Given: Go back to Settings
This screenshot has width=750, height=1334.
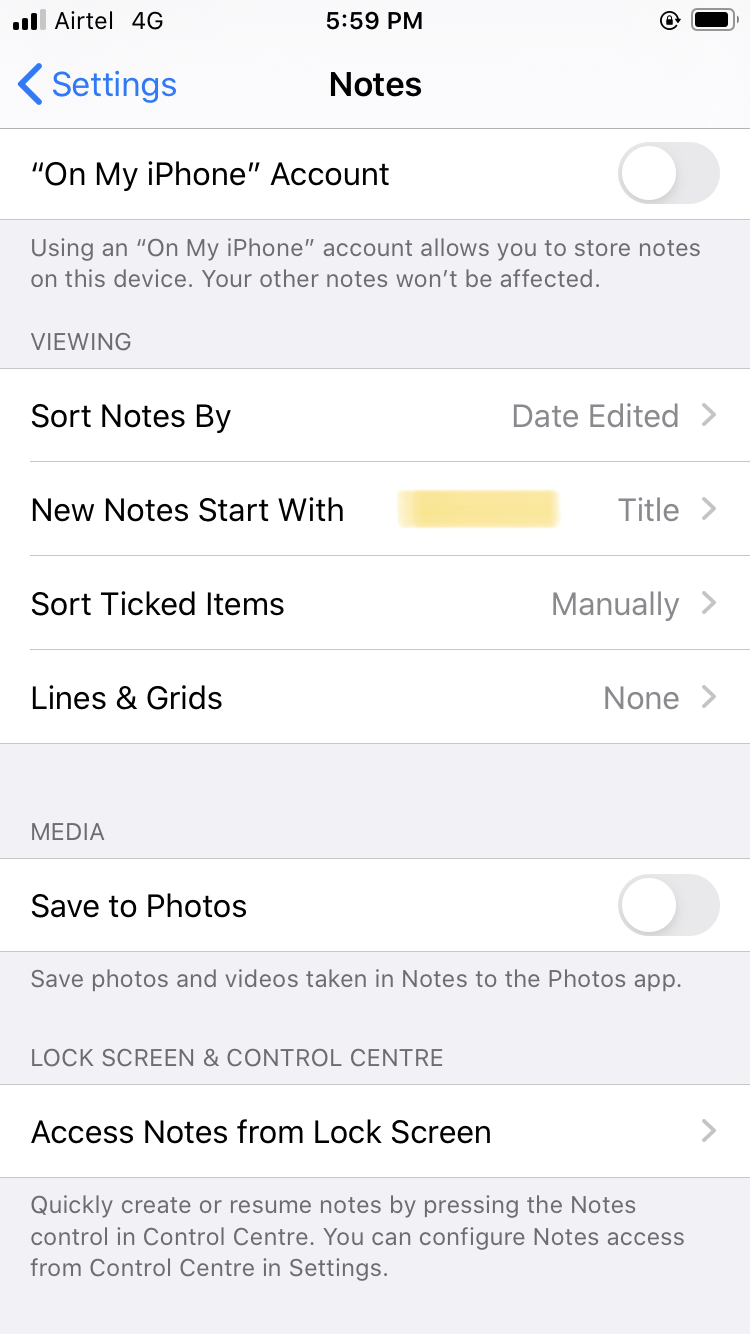Looking at the screenshot, I should coord(97,85).
